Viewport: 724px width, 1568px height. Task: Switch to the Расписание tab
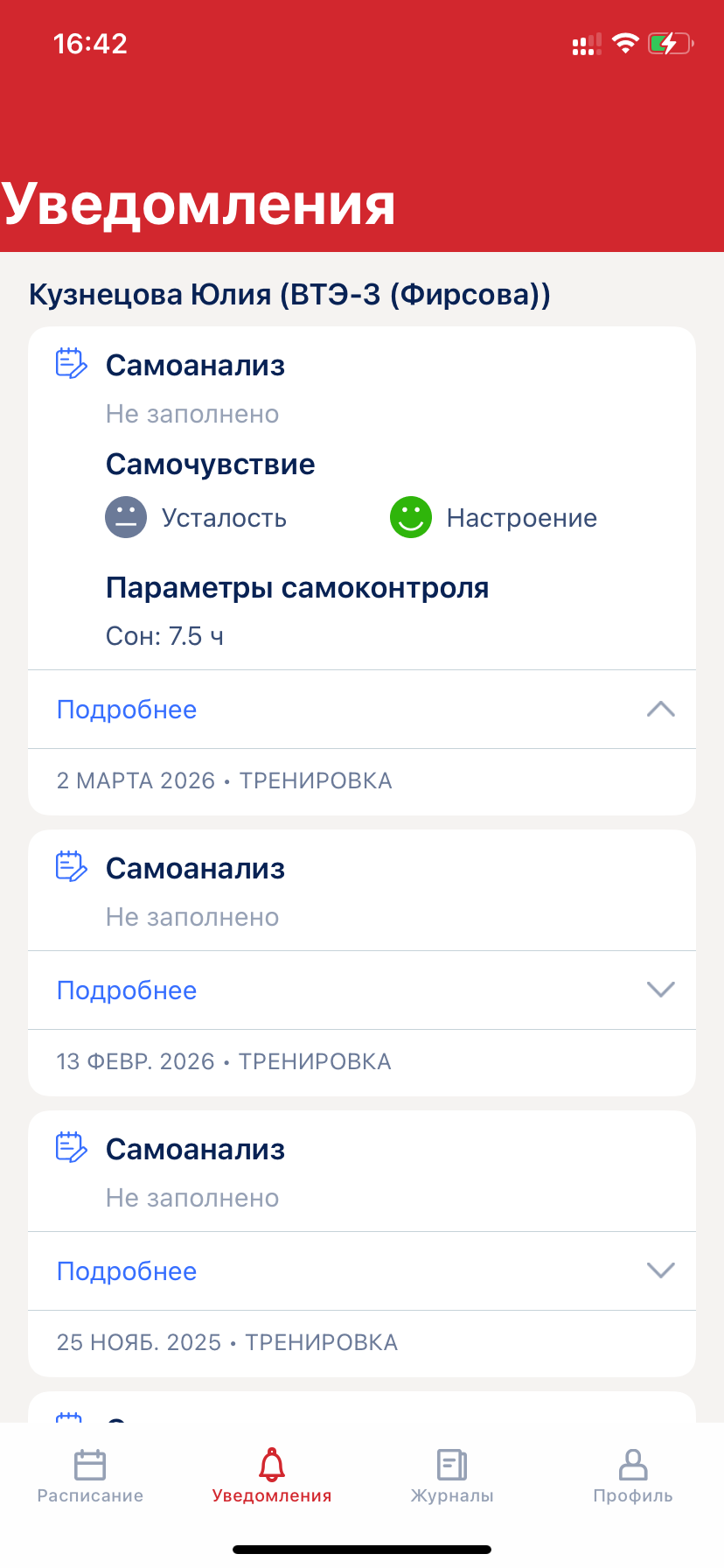tap(90, 1476)
